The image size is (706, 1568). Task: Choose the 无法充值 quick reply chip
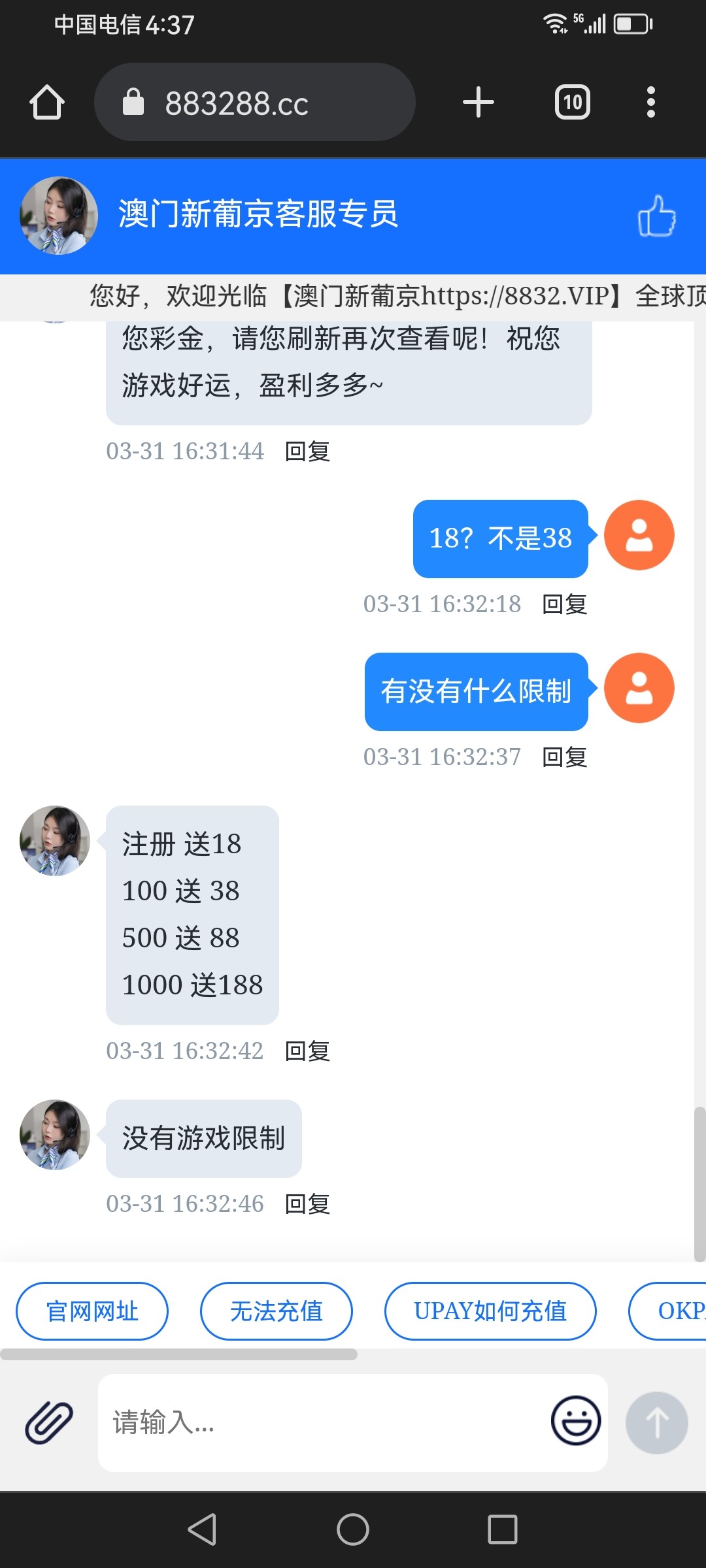coord(276,1311)
